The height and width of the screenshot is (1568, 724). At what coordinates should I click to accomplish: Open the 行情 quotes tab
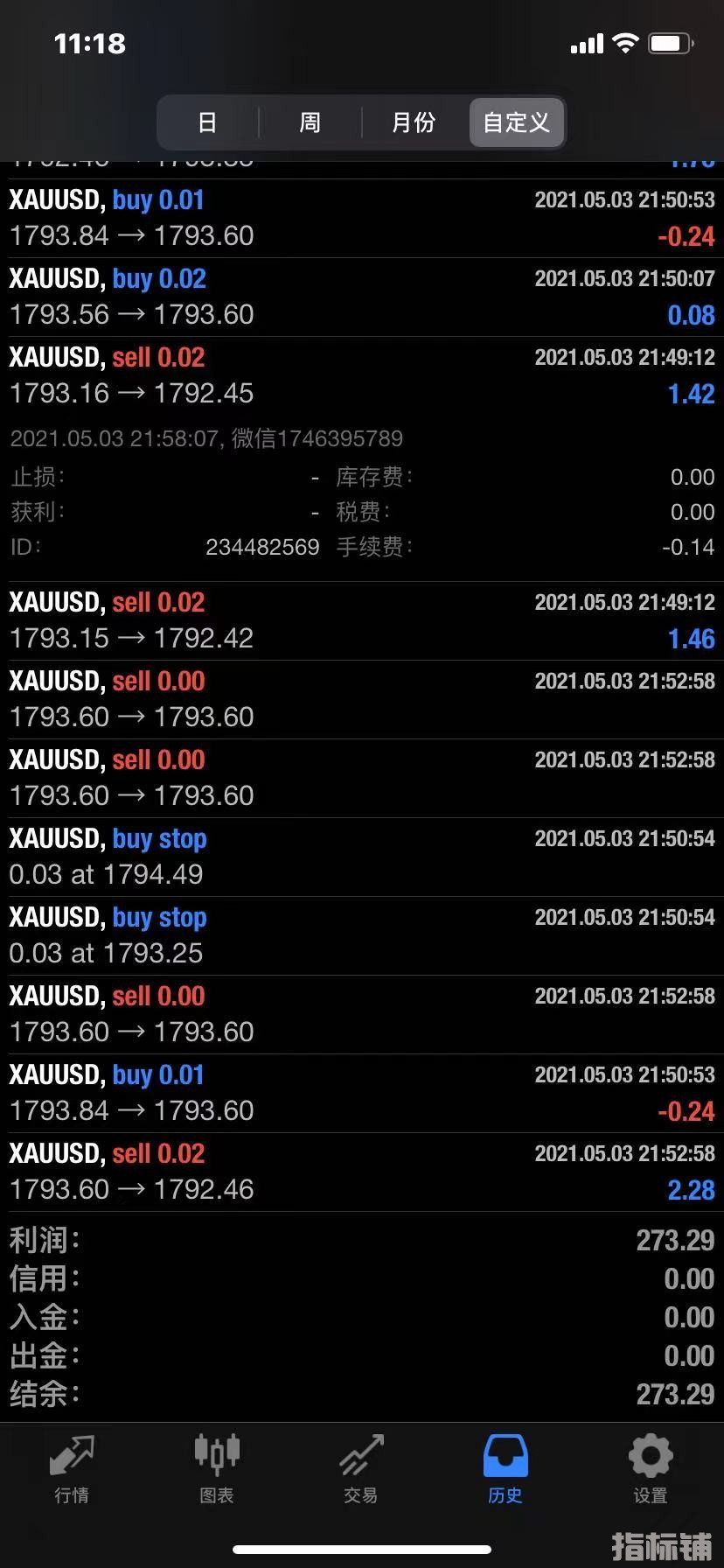point(72,1469)
